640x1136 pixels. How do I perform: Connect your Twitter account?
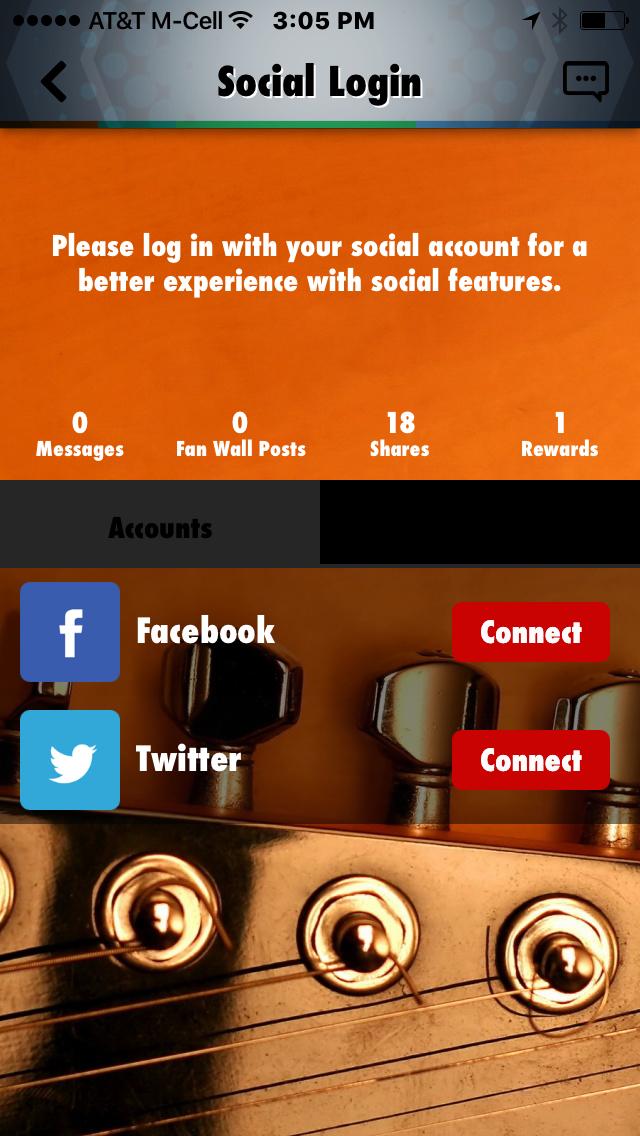(x=530, y=760)
